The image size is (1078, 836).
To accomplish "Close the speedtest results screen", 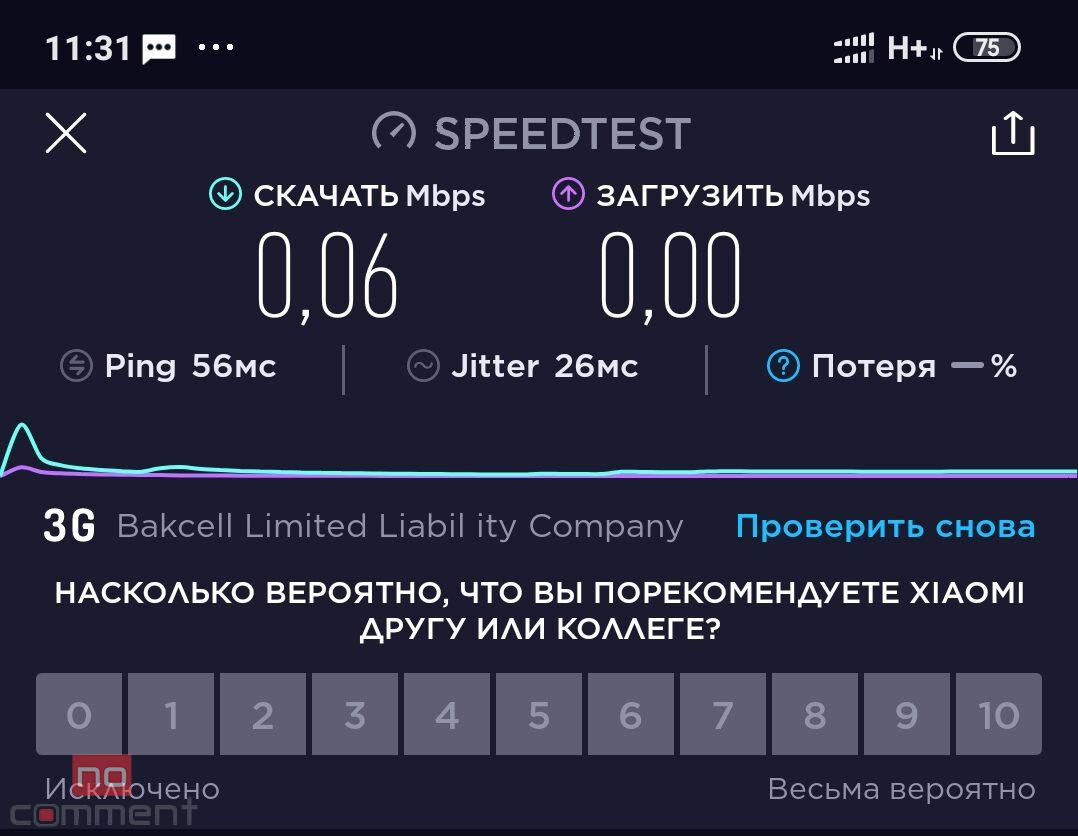I will (x=66, y=133).
